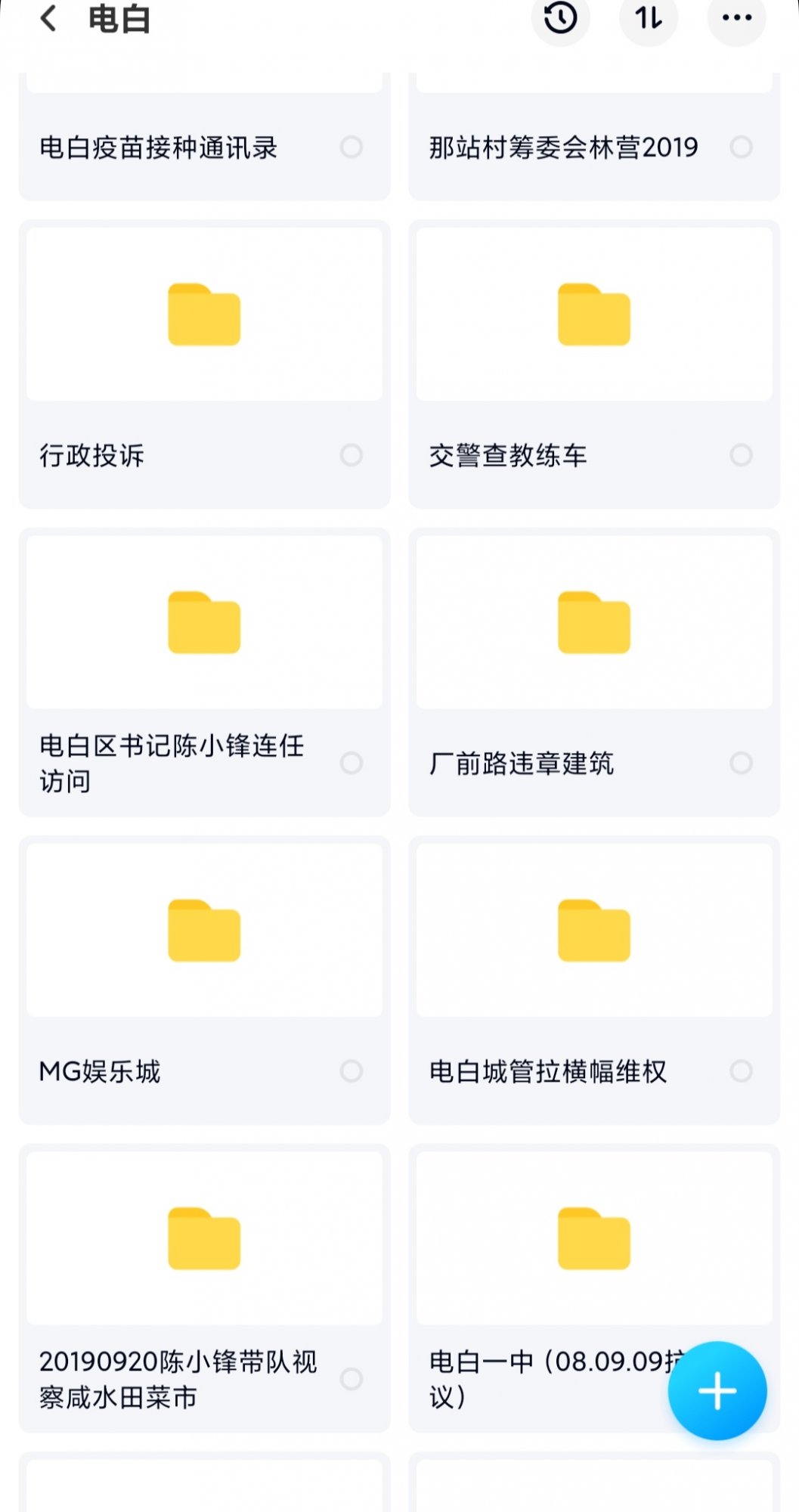Open the recent history clock icon
Image resolution: width=799 pixels, height=1512 pixels.
coord(560,18)
